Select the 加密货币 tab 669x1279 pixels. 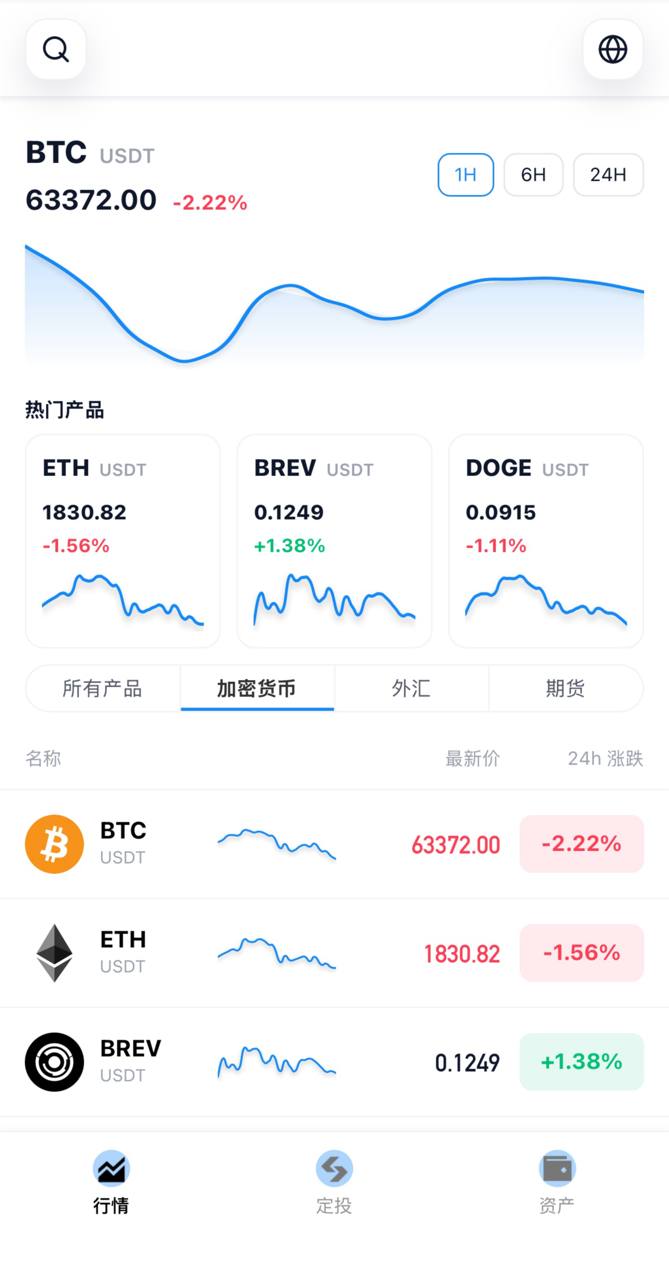click(x=257, y=688)
